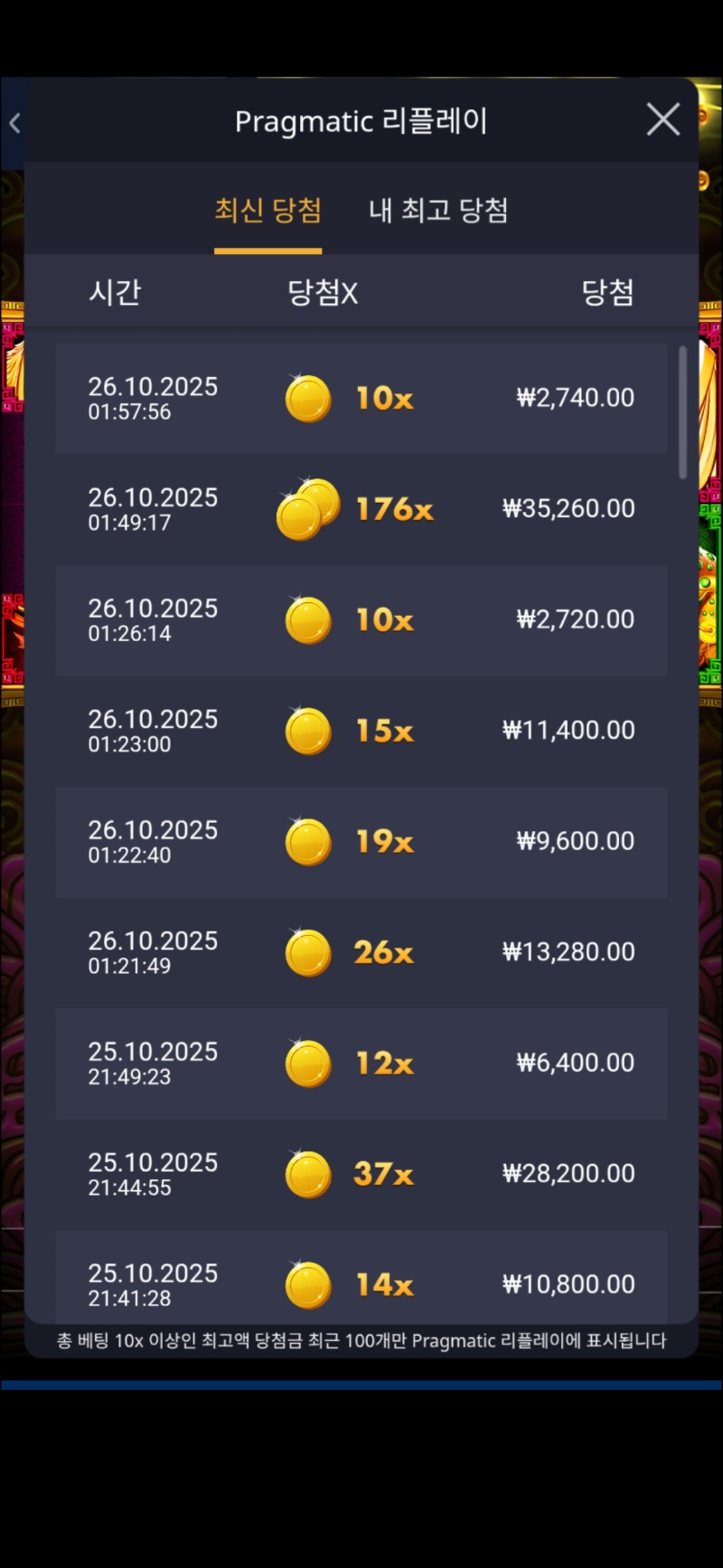The image size is (723, 1568).
Task: Open the 37x replay of ₩28,200.00
Action: click(x=361, y=1174)
